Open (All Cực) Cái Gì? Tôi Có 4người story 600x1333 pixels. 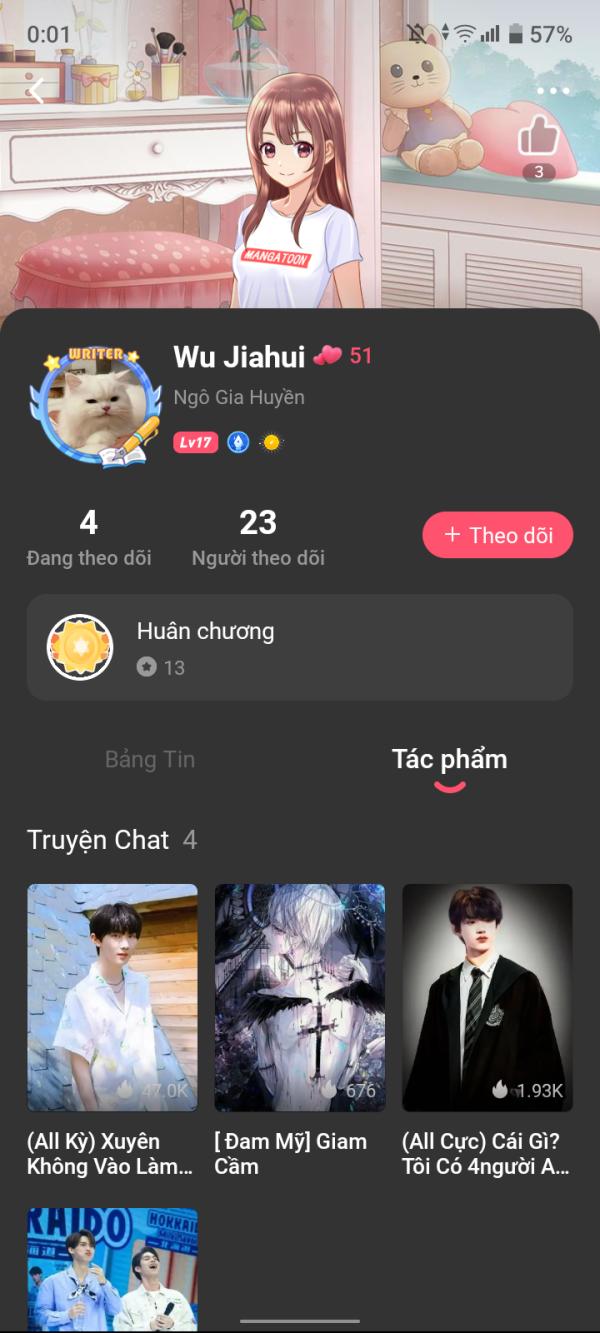coord(487,998)
